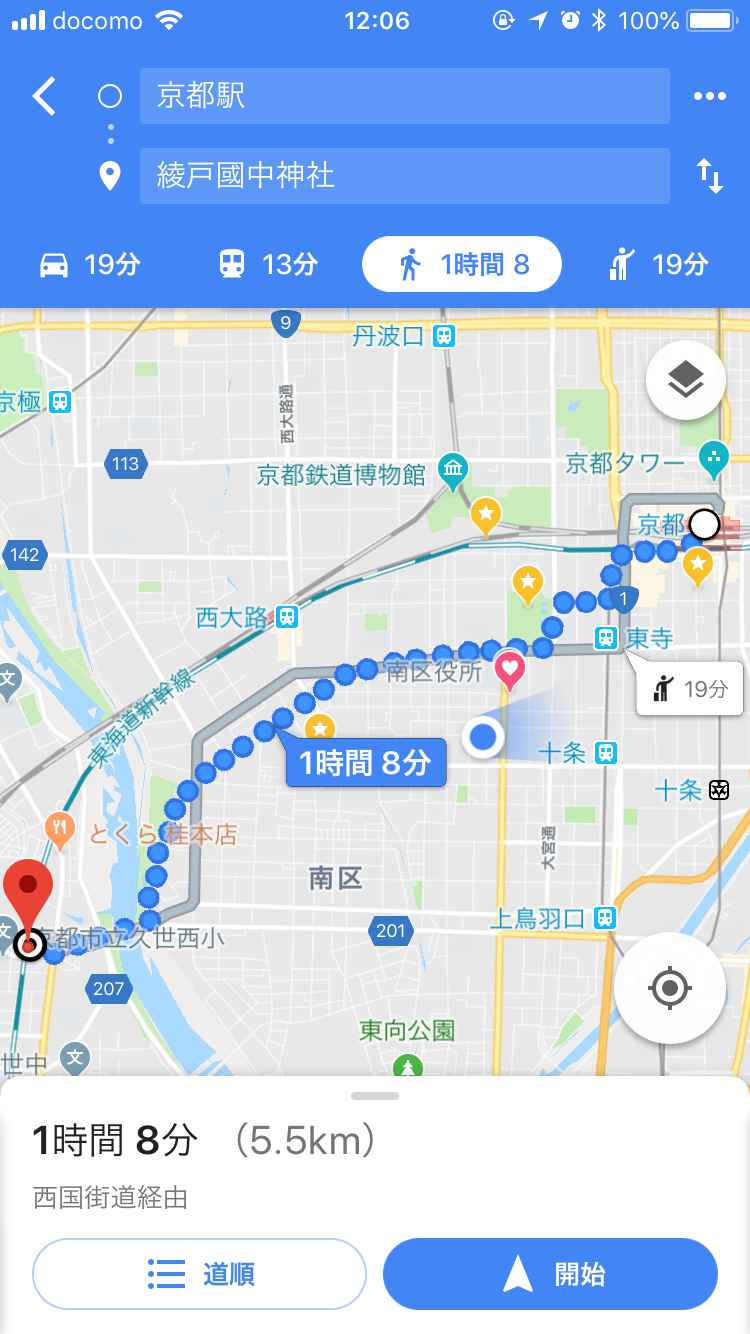Open the map layers button
This screenshot has height=1334, width=750.
[x=685, y=380]
